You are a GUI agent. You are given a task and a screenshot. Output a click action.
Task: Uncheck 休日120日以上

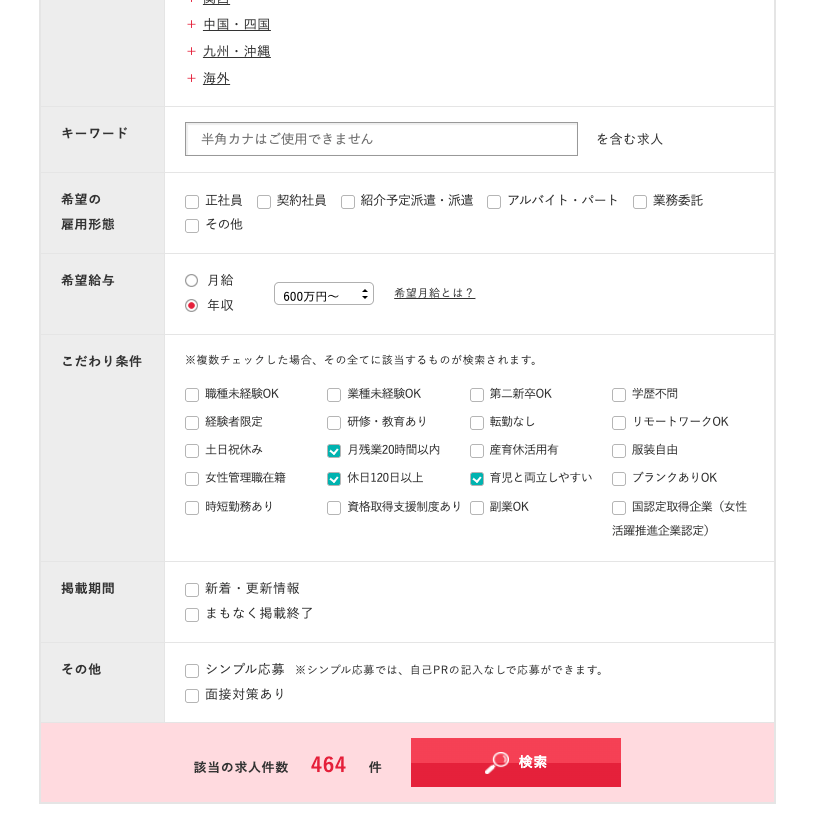pyautogui.click(x=334, y=479)
